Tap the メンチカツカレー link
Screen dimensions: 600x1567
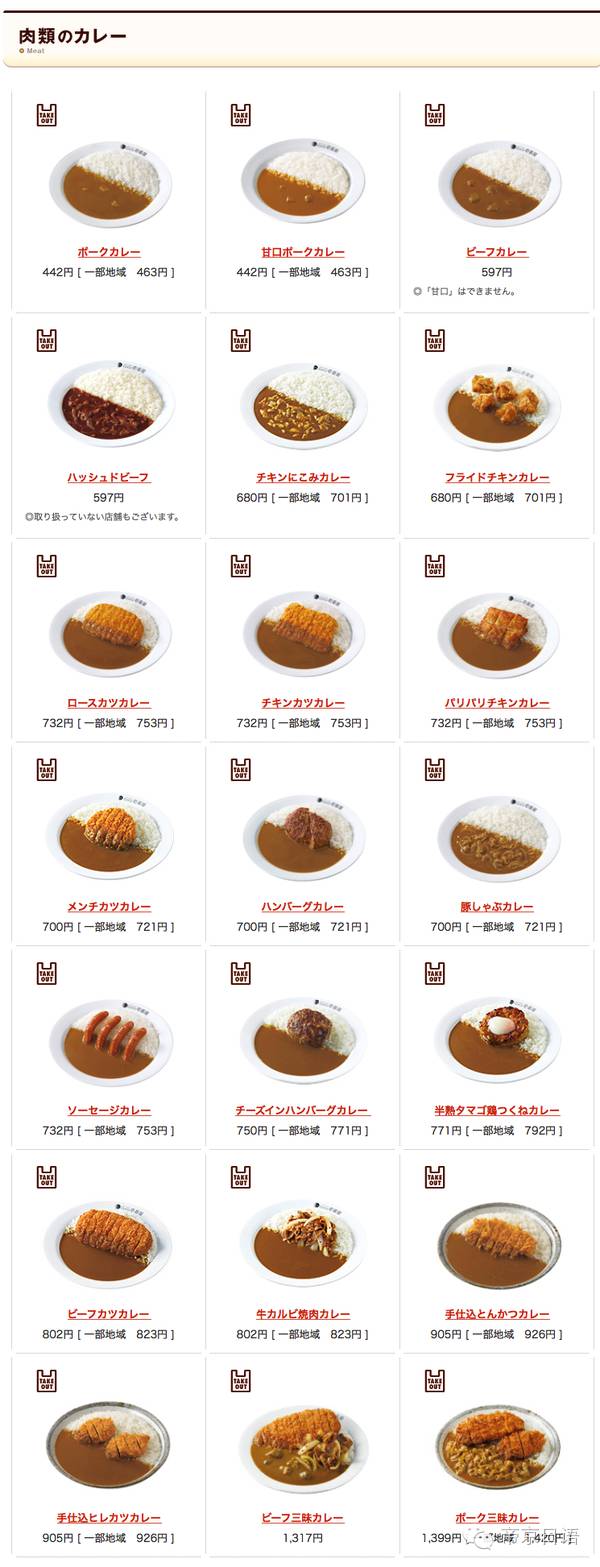pyautogui.click(x=109, y=907)
